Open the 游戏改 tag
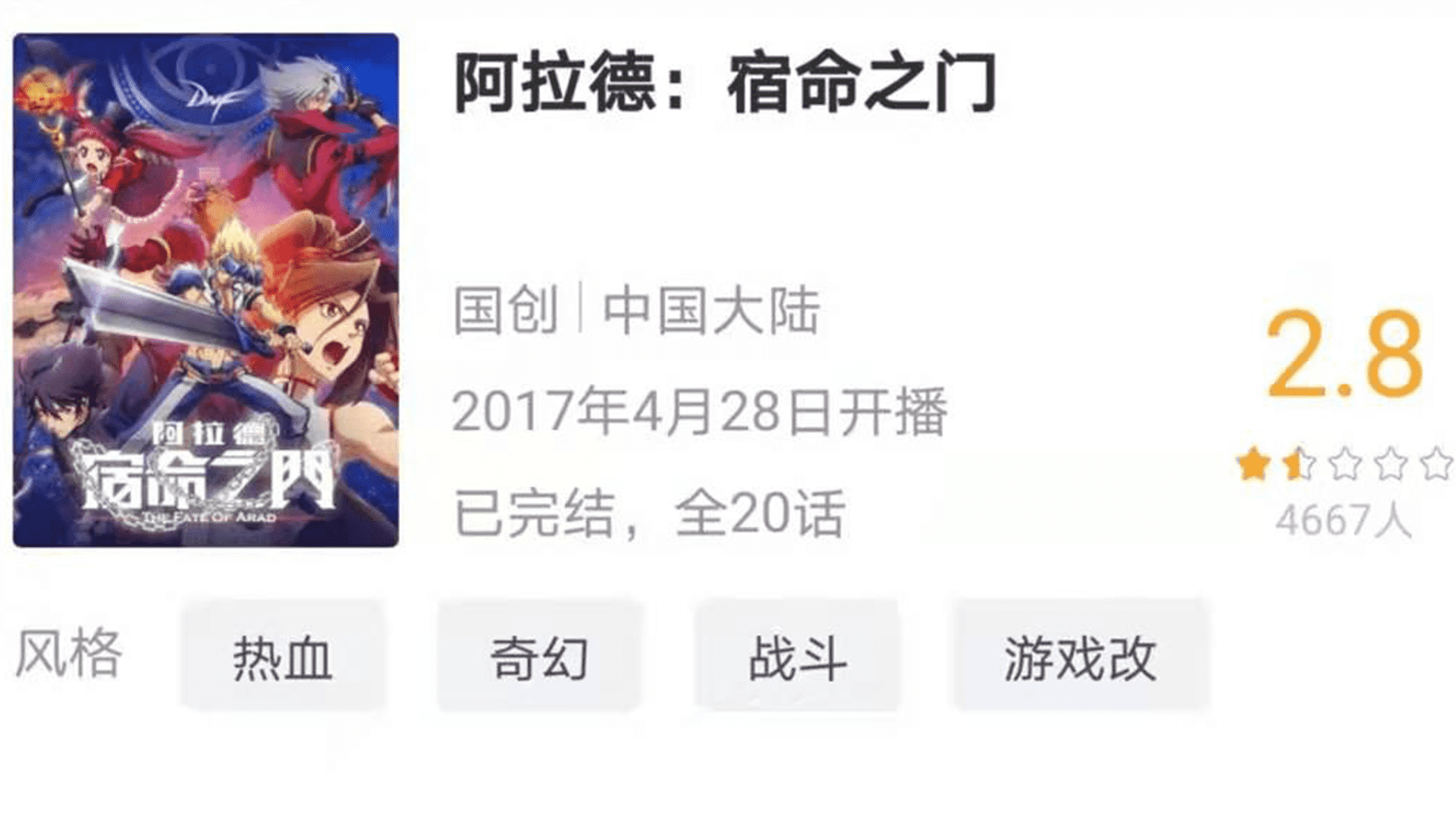 pyautogui.click(x=1081, y=657)
